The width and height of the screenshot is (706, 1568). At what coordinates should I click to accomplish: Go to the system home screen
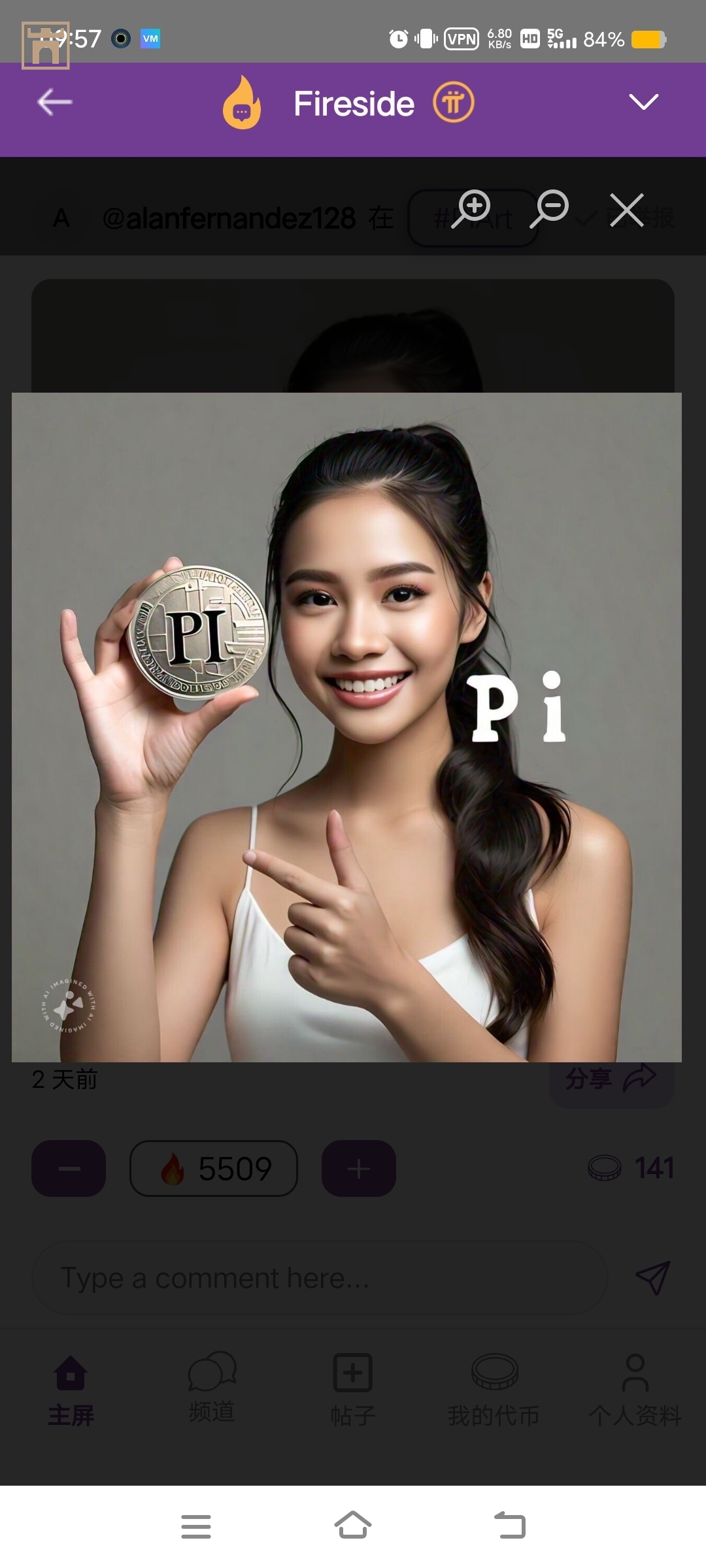coord(353,1526)
